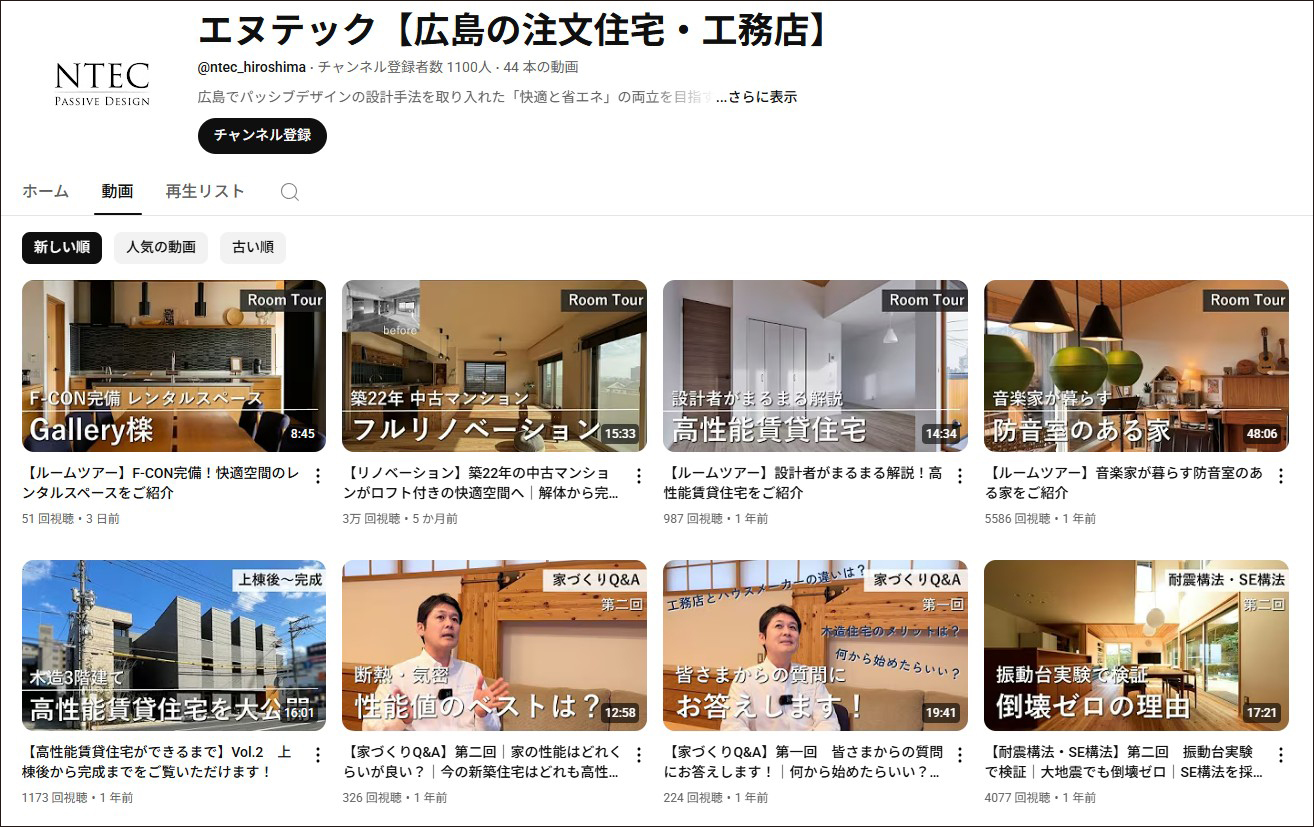Viewport: 1314px width, 827px height.
Task: Select the 新しい順 sort chip
Action: tap(62, 247)
